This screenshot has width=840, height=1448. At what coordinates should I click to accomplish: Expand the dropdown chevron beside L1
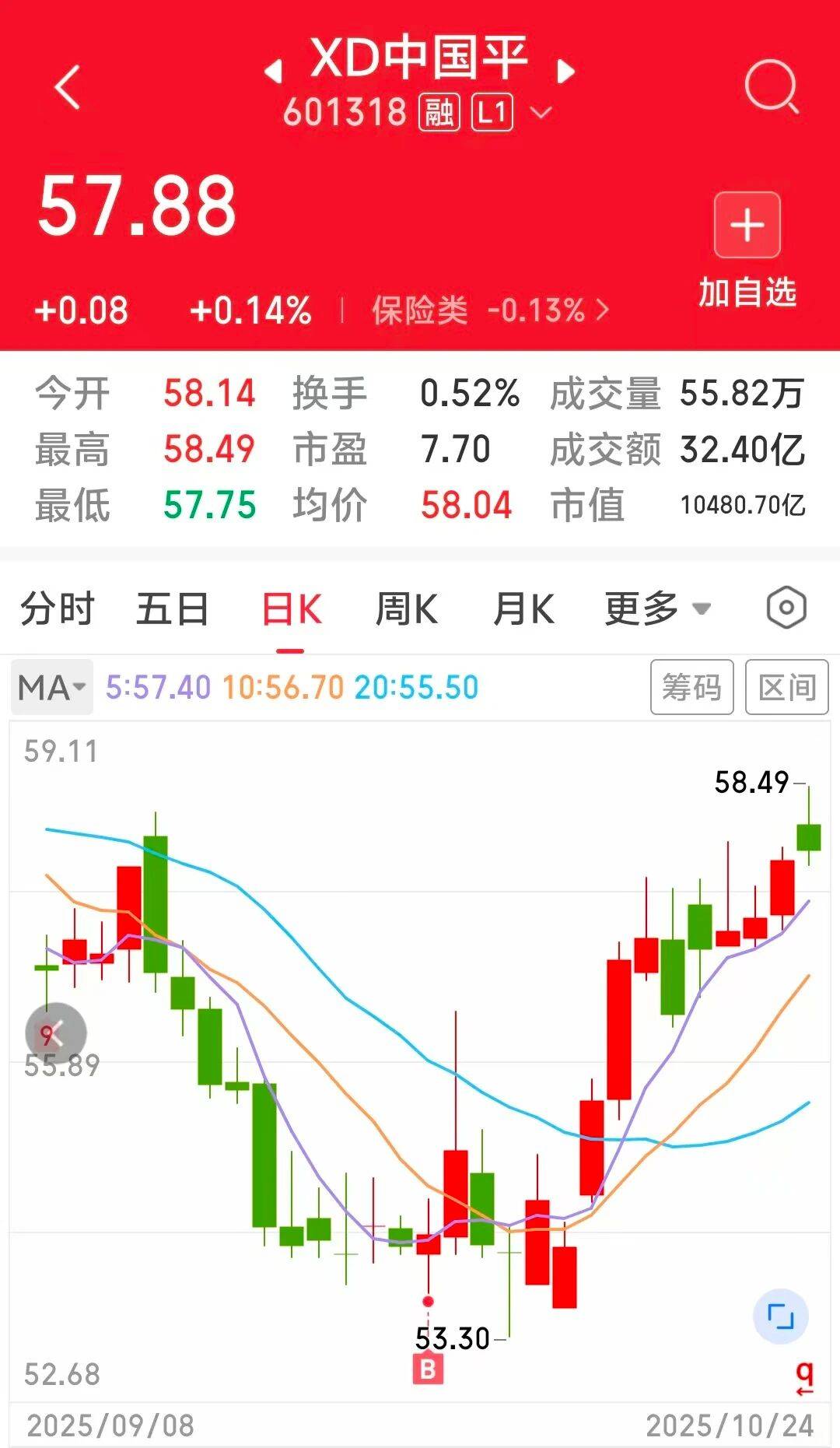coord(541,113)
